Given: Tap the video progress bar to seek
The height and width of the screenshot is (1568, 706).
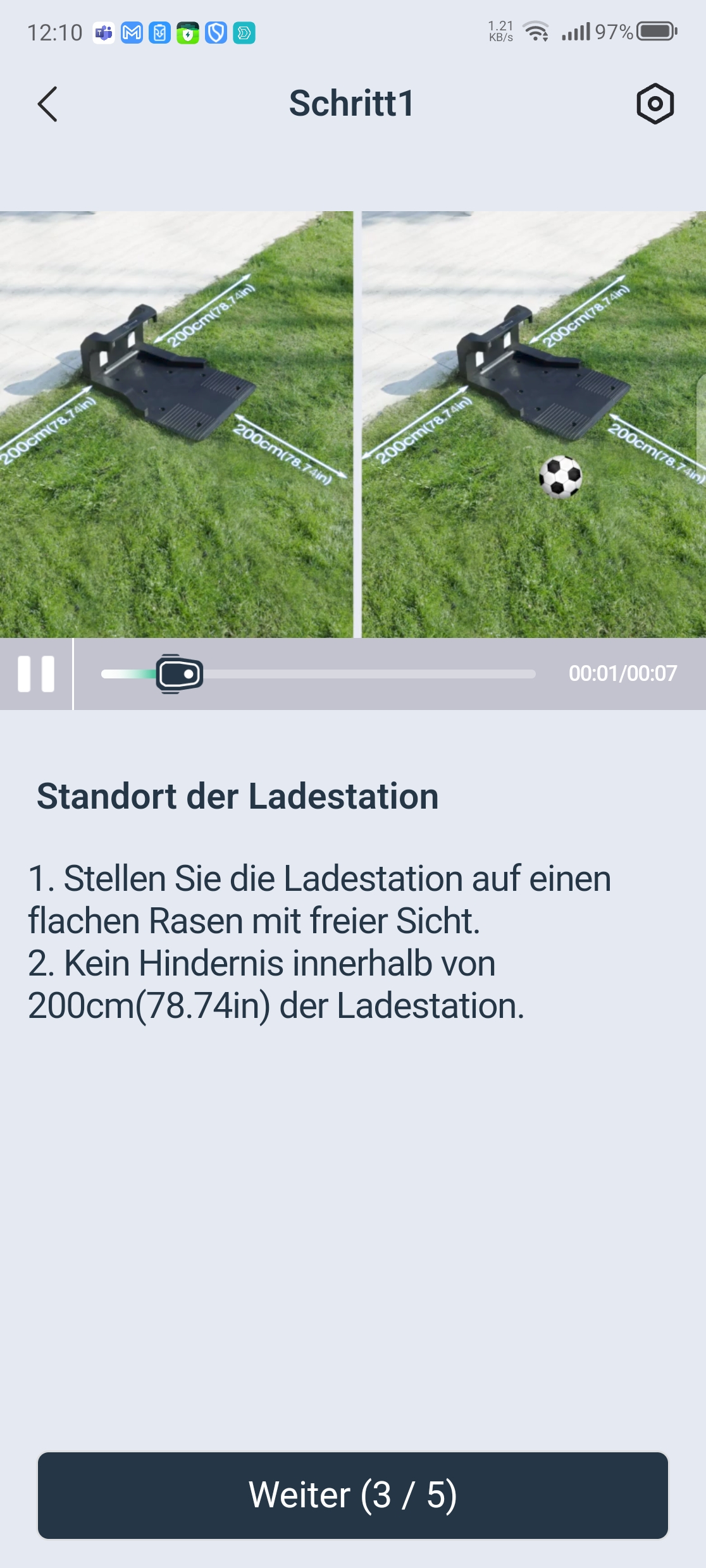Looking at the screenshot, I should tap(318, 674).
